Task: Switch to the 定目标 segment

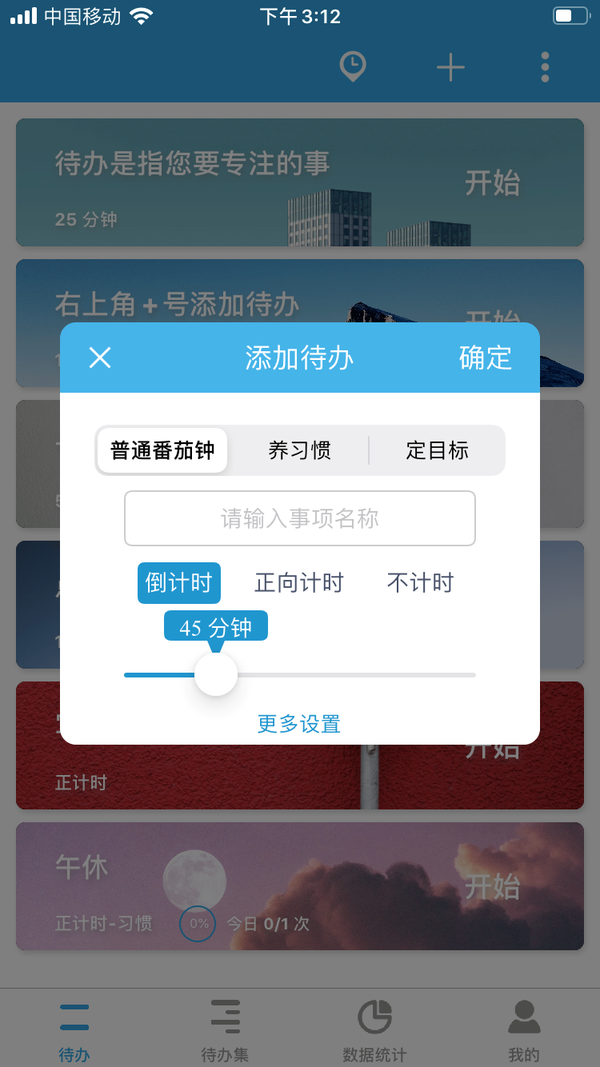Action: pos(437,450)
